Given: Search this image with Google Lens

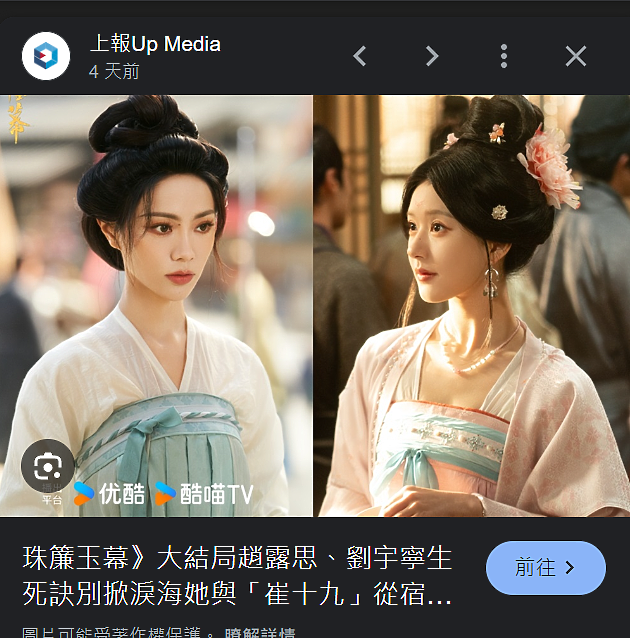Looking at the screenshot, I should pos(48,466).
